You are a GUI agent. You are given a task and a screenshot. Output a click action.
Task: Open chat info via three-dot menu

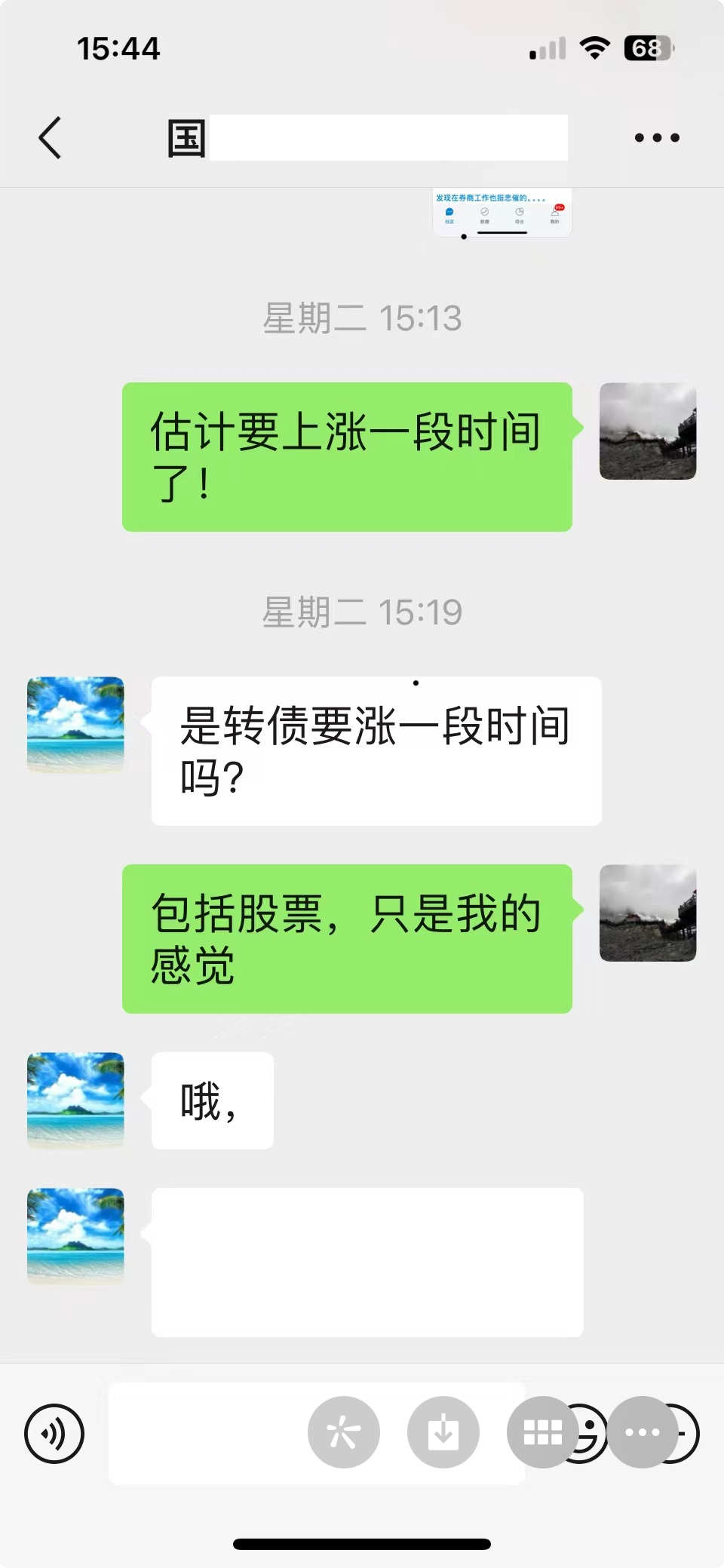[656, 138]
